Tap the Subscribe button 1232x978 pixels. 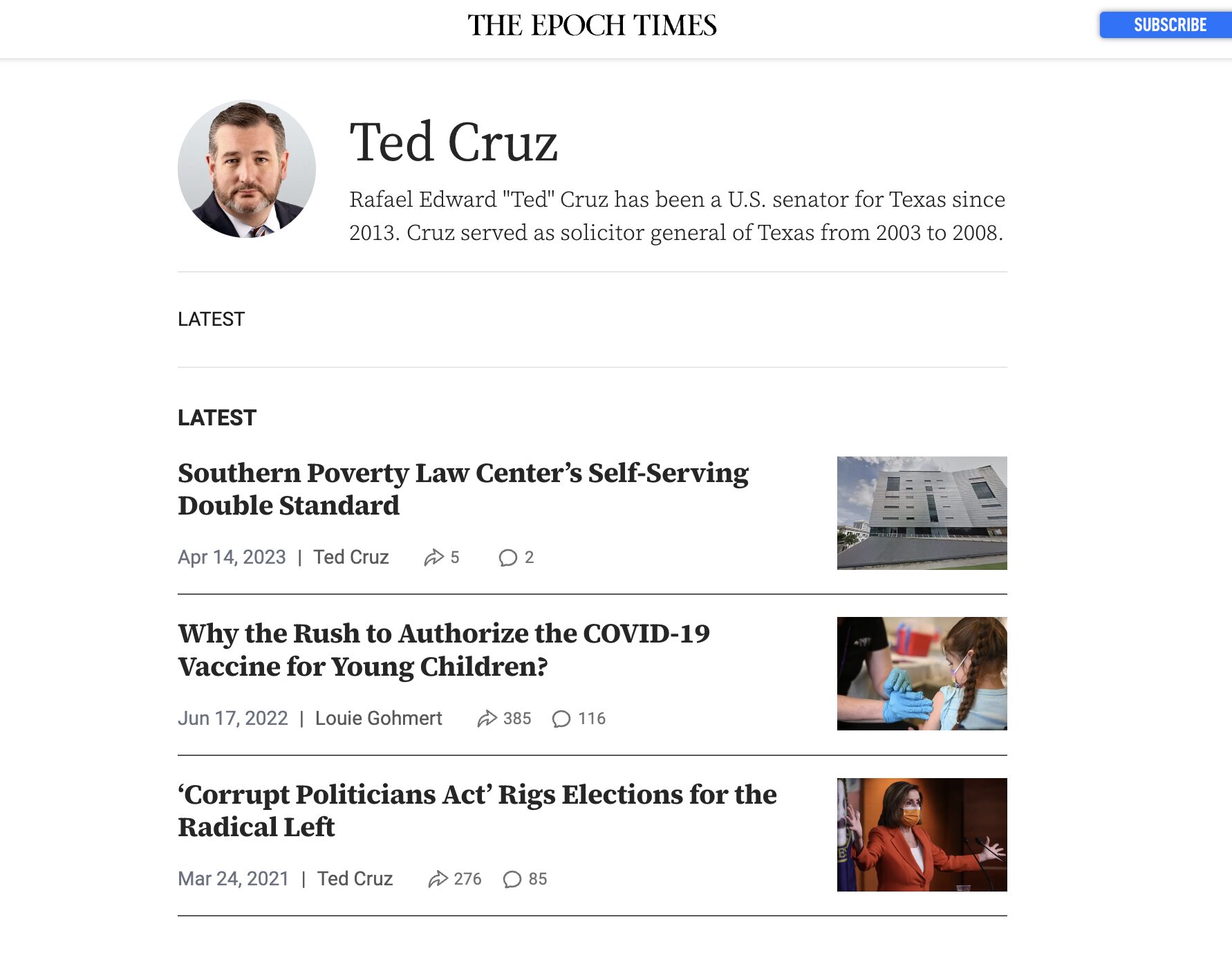1168,25
